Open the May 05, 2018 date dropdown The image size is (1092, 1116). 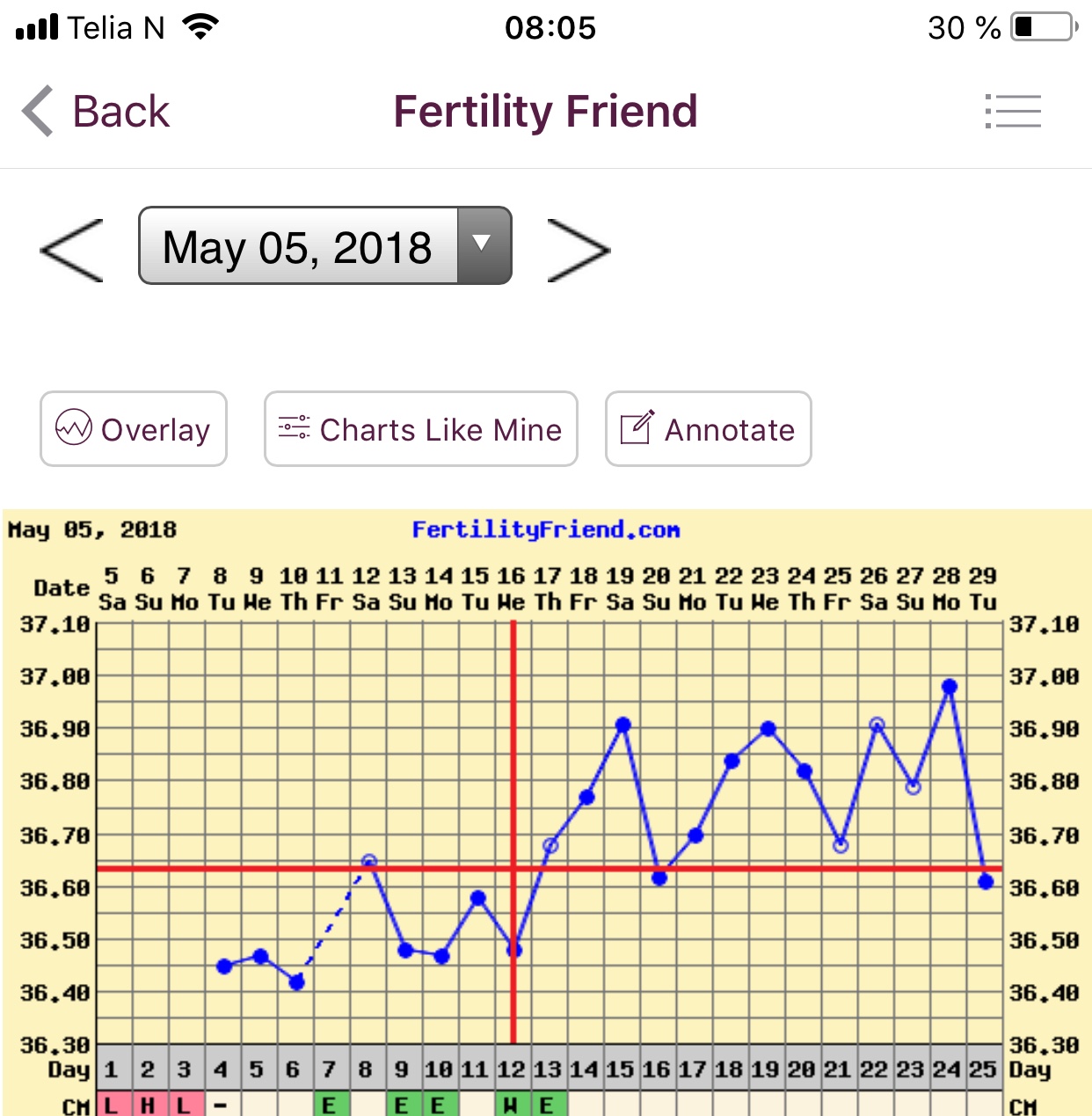coord(324,246)
